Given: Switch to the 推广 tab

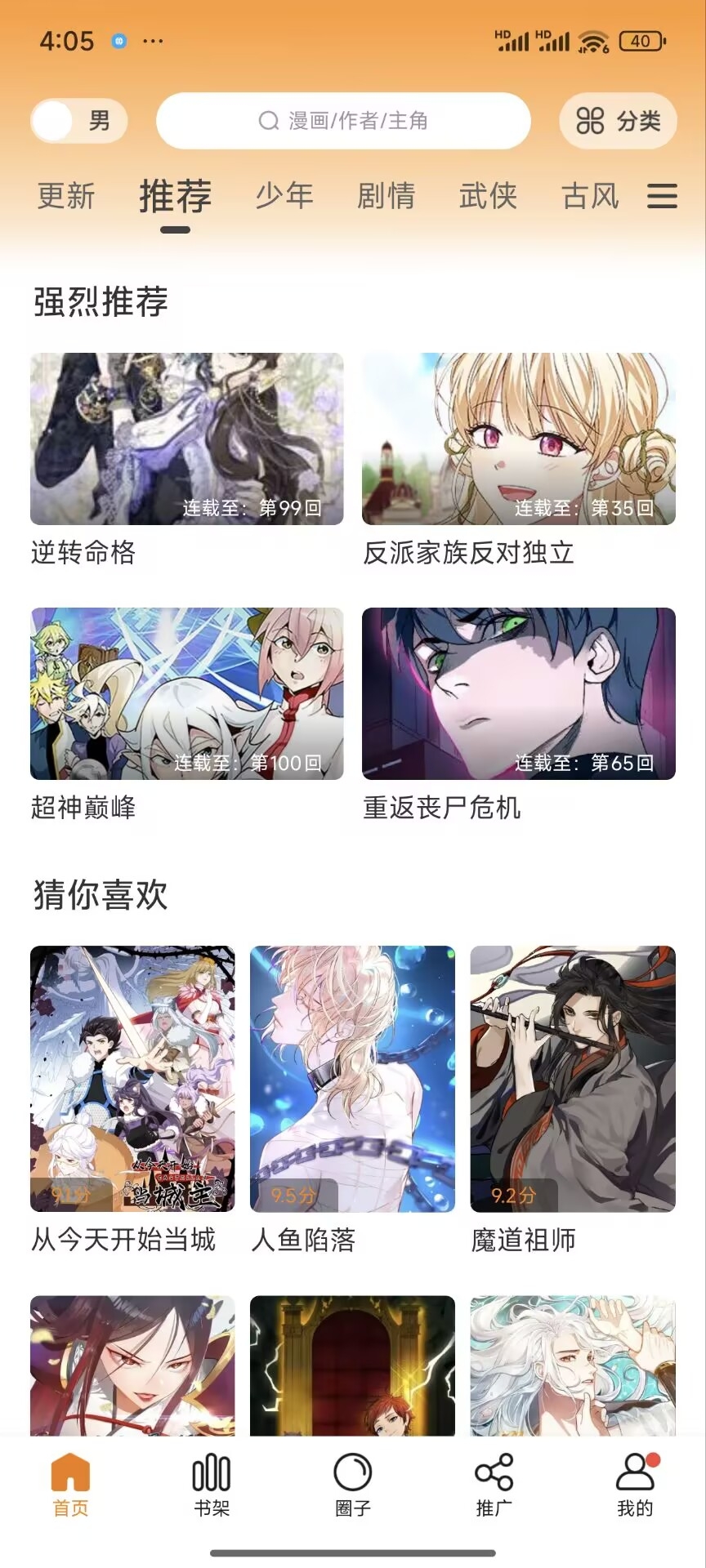Looking at the screenshot, I should click(x=494, y=1485).
